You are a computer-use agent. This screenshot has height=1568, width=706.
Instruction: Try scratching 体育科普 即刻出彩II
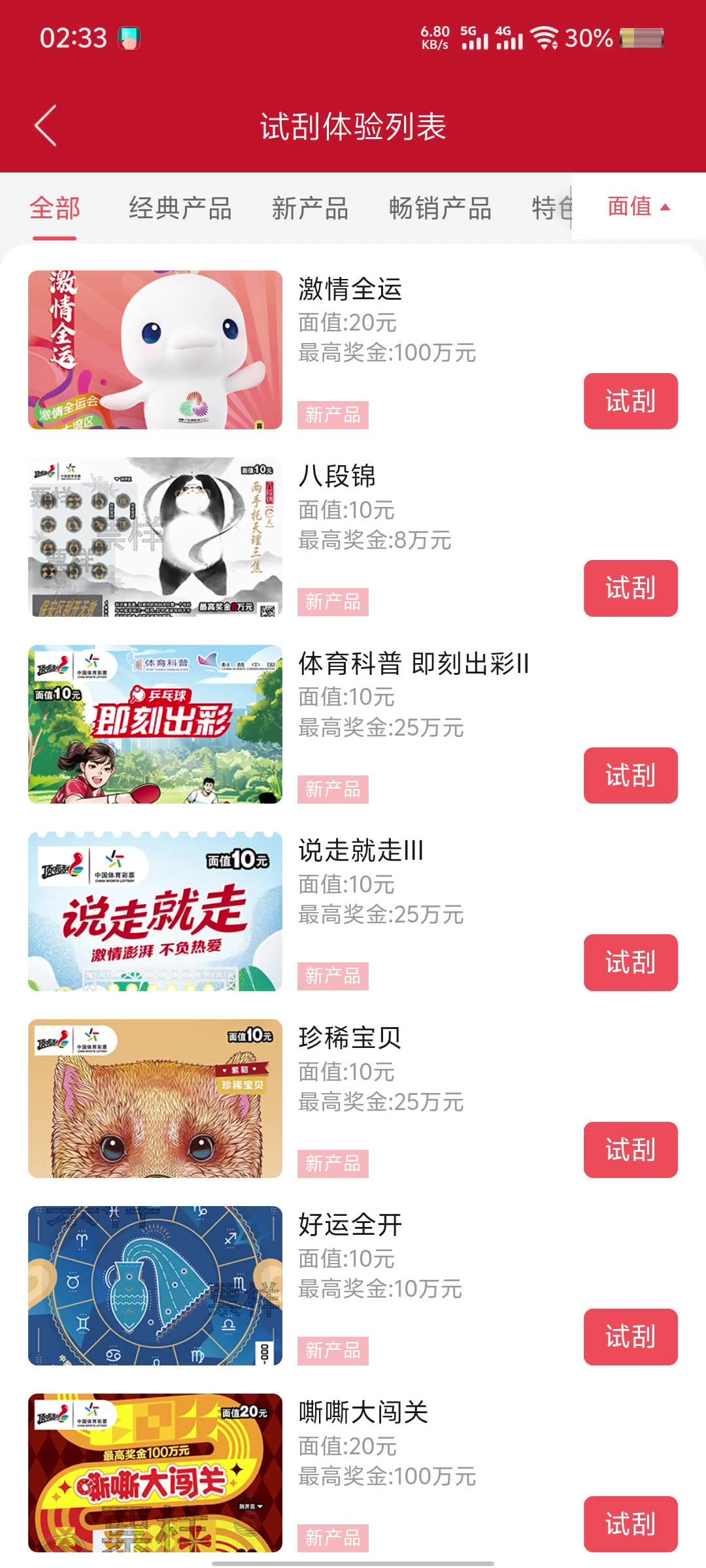[x=630, y=776]
